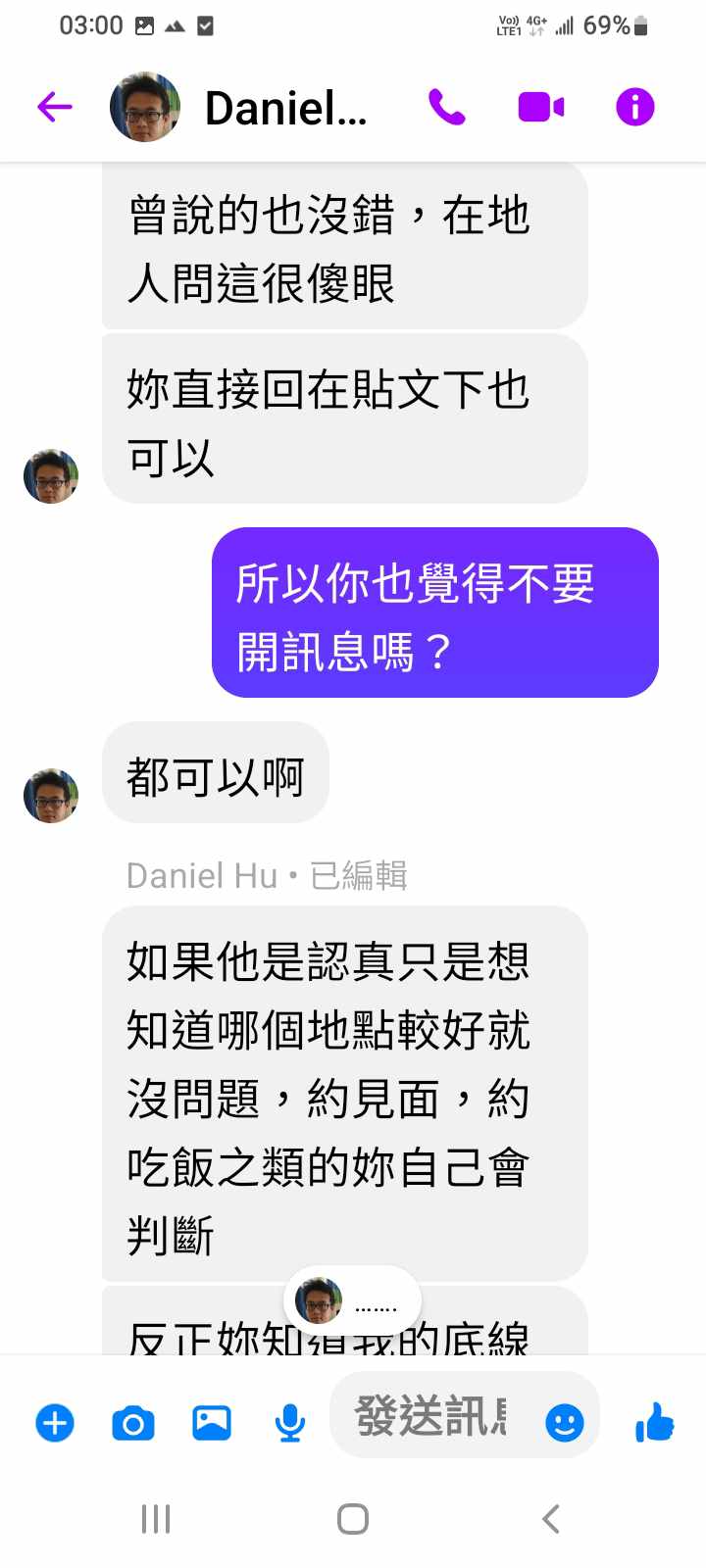Tap the message input field
The width and height of the screenshot is (706, 1568).
(431, 1416)
